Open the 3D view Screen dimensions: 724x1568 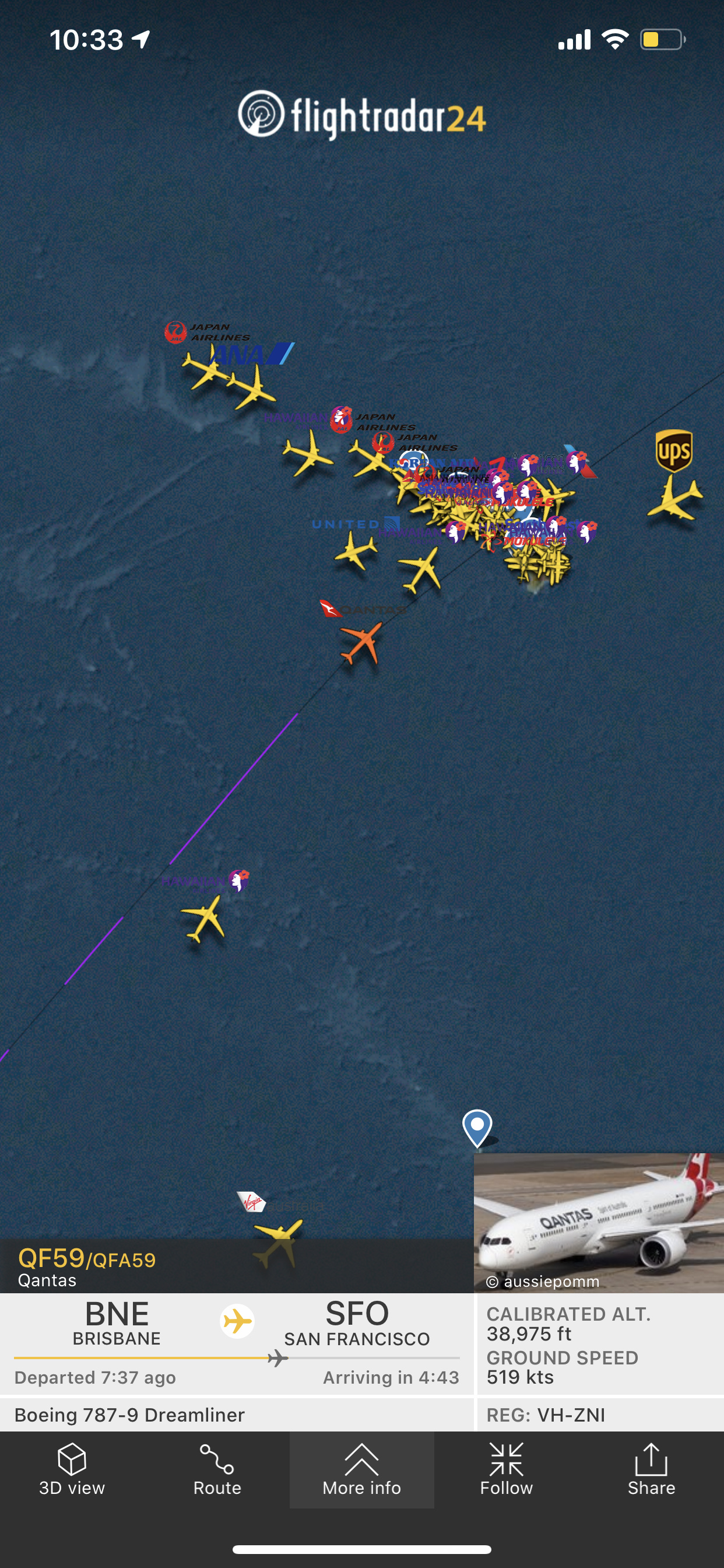(72, 1469)
